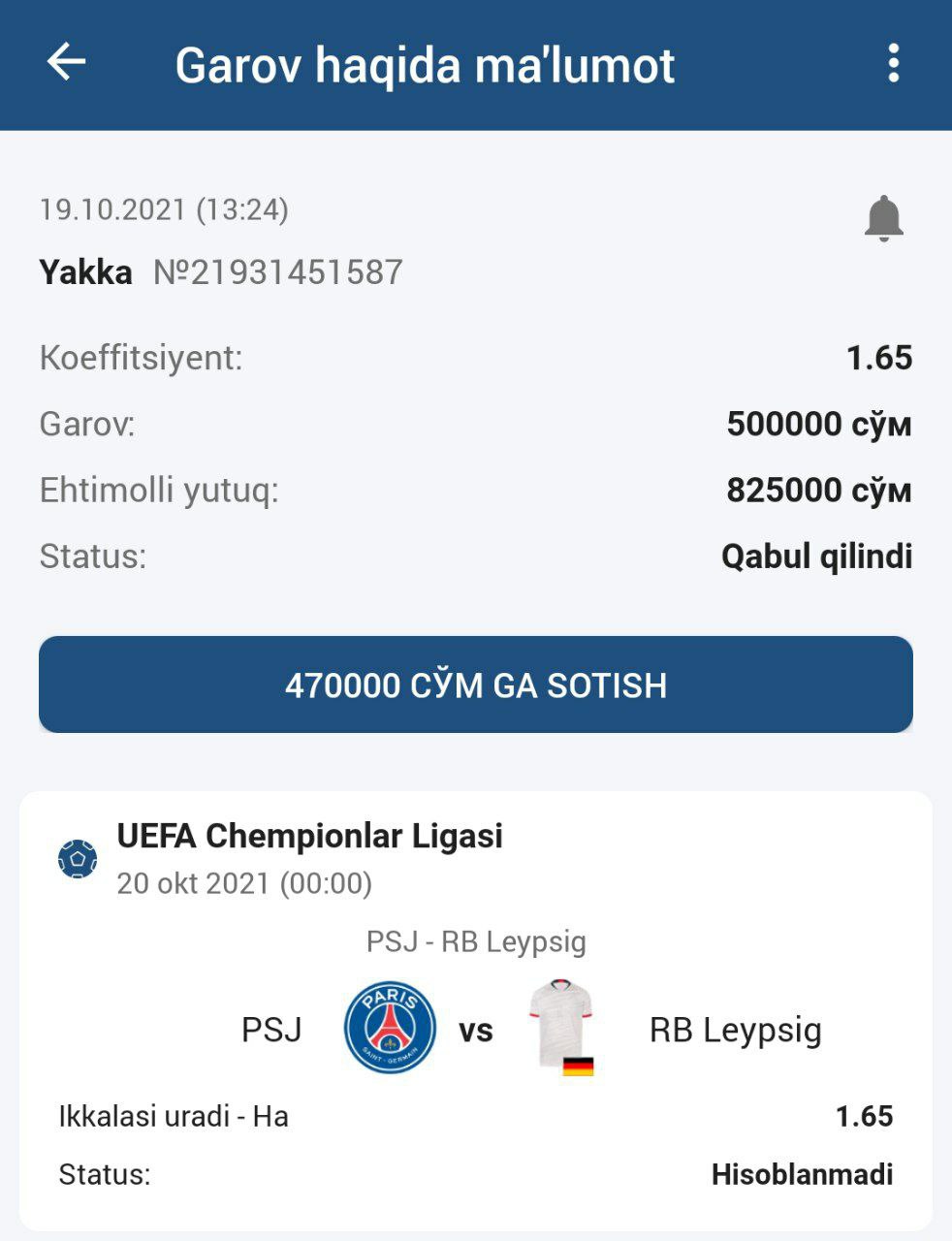Toggle the notification bell for this bet
This screenshot has height=1241, width=952.
pos(883,219)
